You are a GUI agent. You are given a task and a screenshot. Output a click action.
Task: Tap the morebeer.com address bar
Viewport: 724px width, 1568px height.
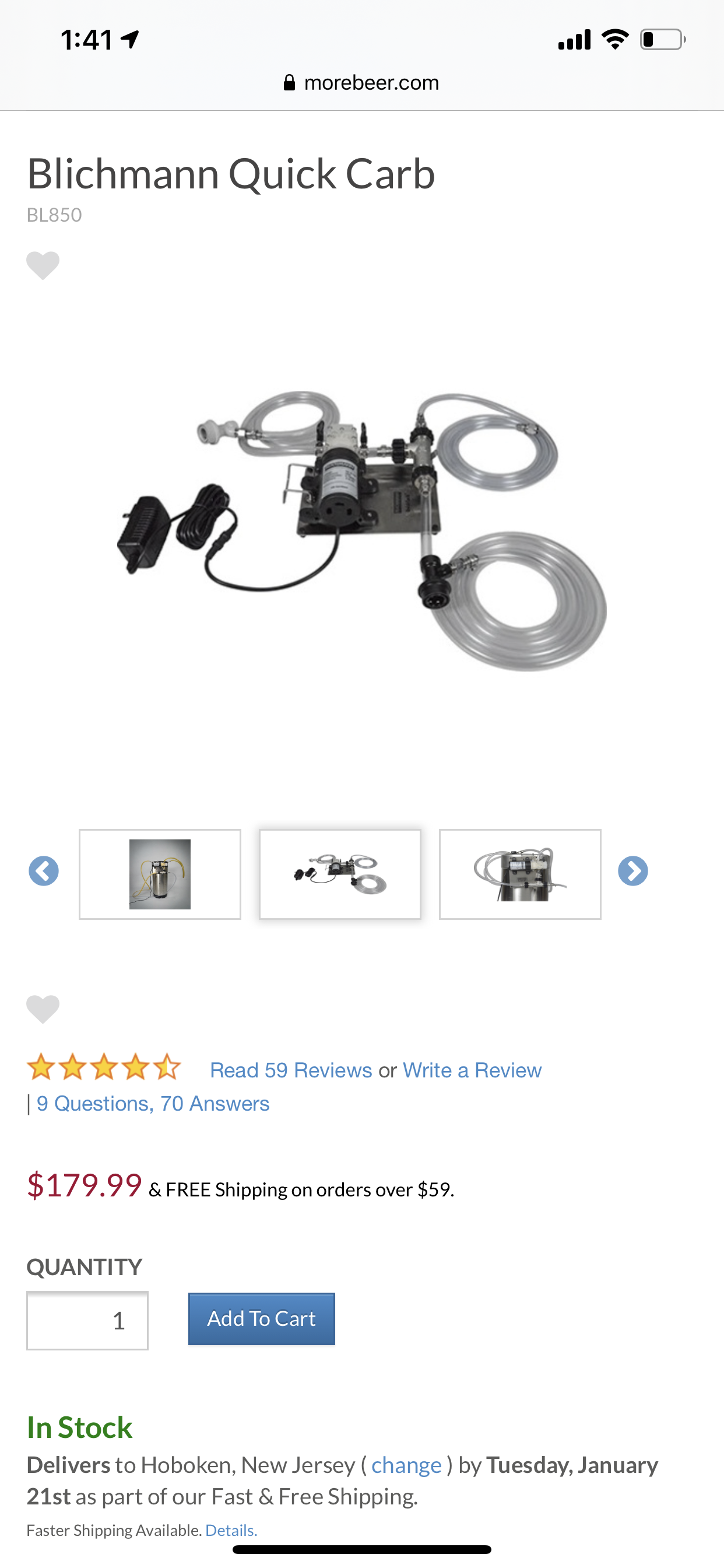361,82
